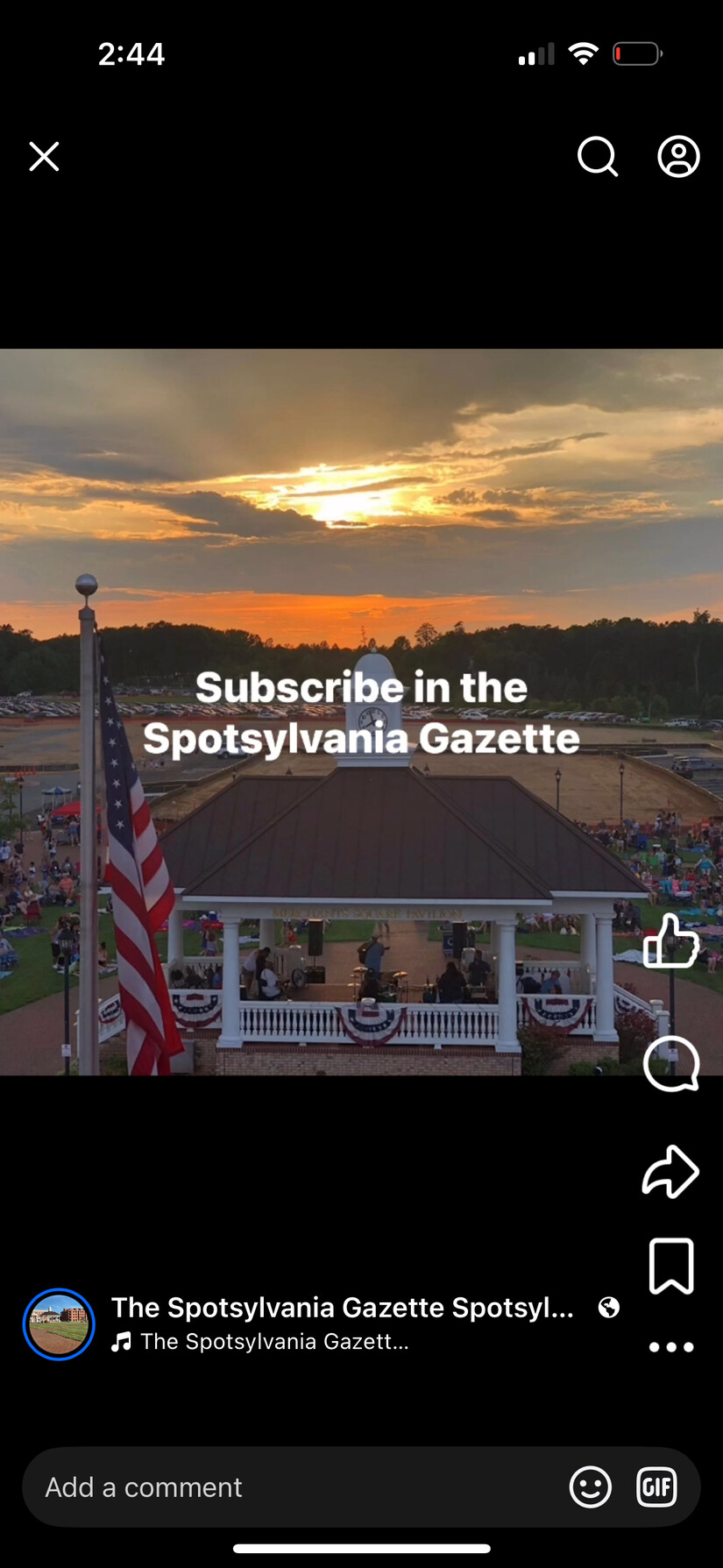This screenshot has height=1568, width=723.
Task: Open the comments bubble icon
Action: coord(670,1063)
